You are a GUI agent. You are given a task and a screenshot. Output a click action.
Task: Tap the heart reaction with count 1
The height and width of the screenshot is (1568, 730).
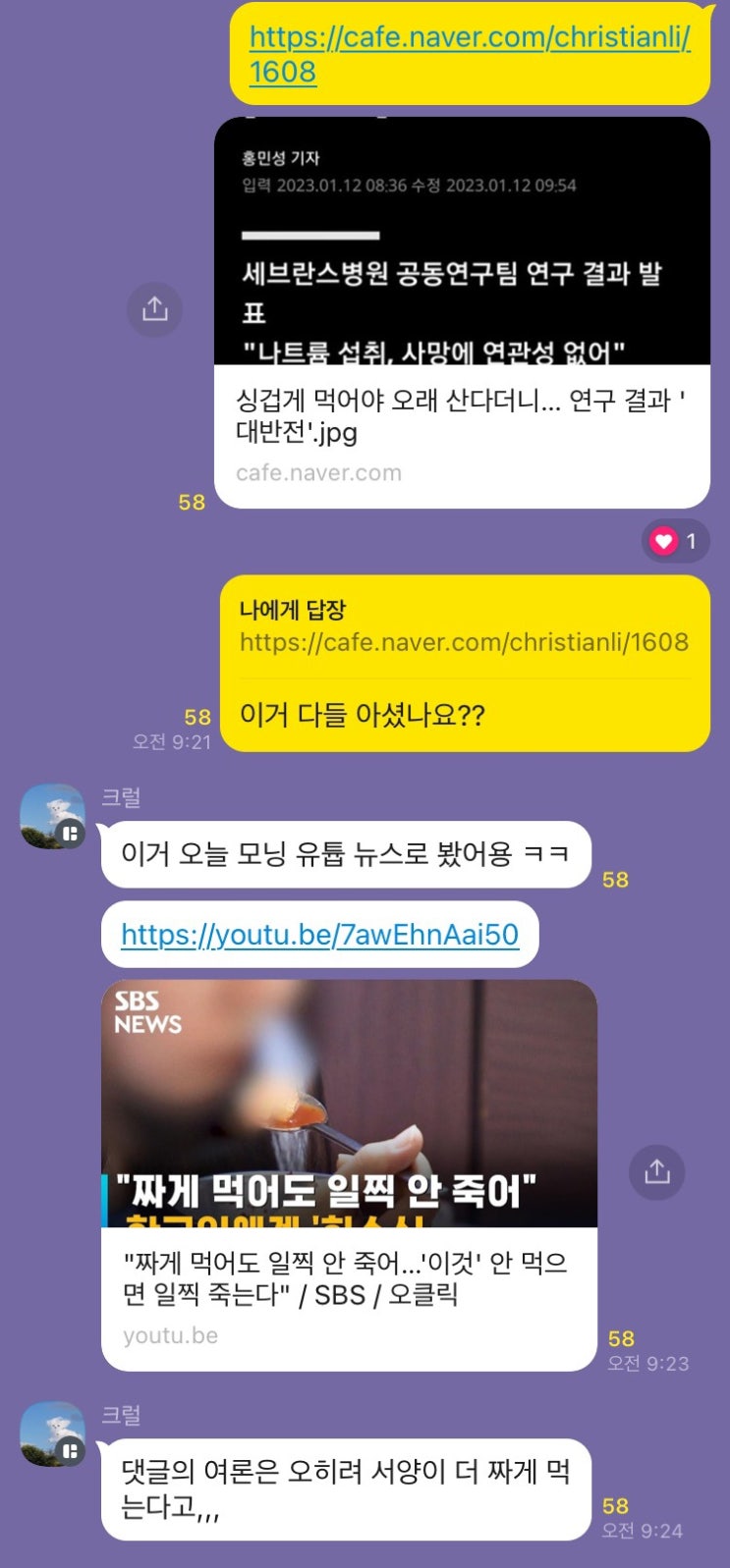tap(676, 541)
